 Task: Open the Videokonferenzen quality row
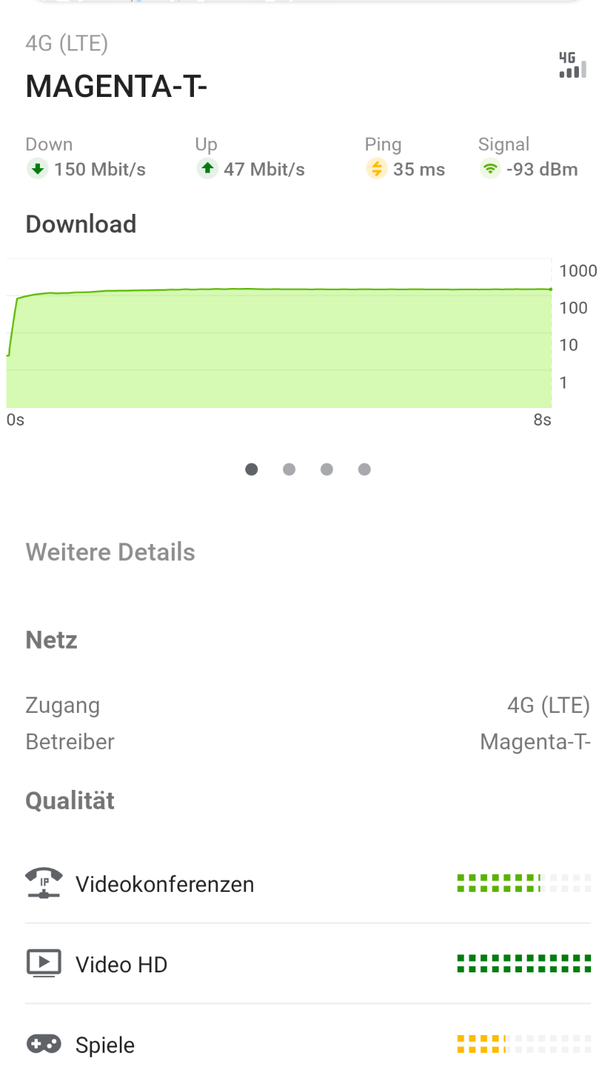coord(308,884)
